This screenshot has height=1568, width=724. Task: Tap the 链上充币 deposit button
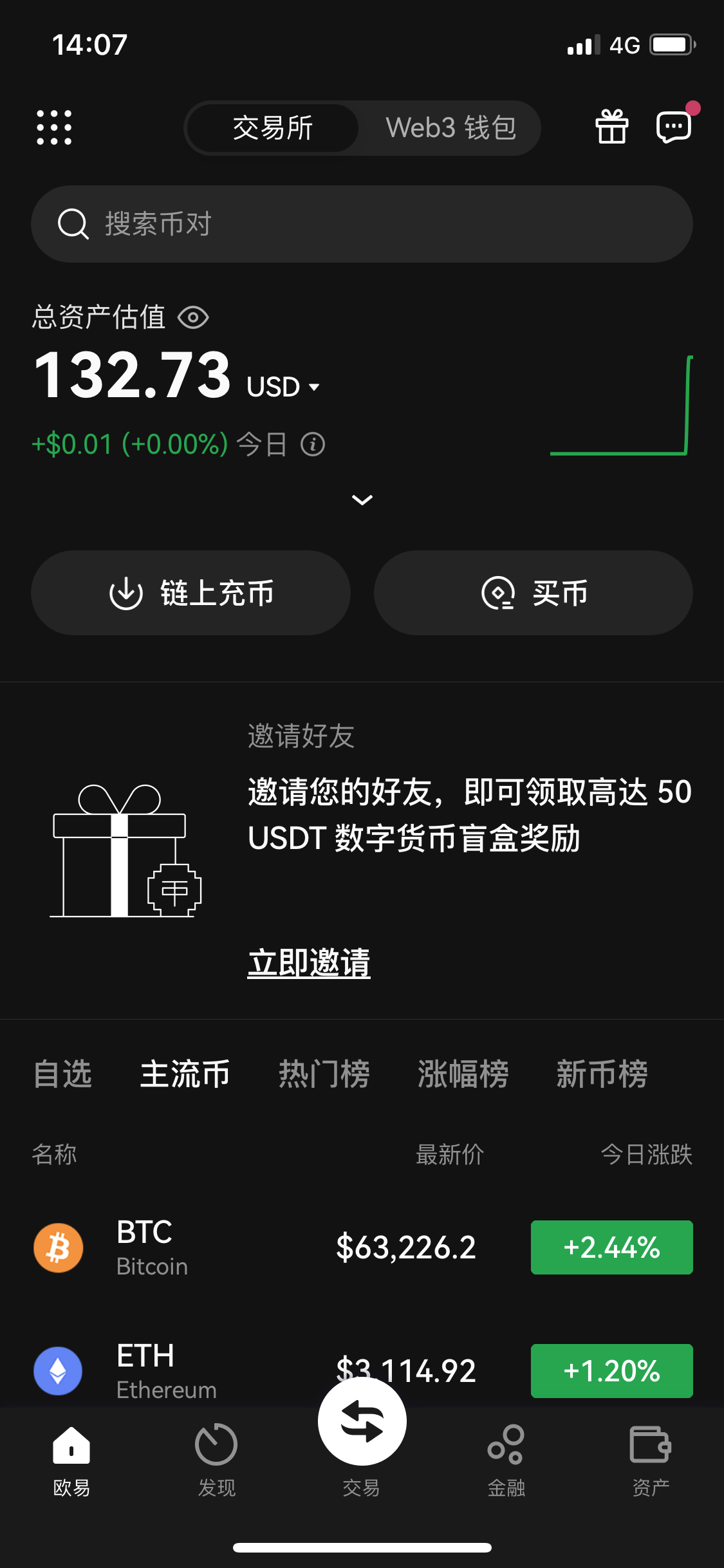(x=190, y=593)
